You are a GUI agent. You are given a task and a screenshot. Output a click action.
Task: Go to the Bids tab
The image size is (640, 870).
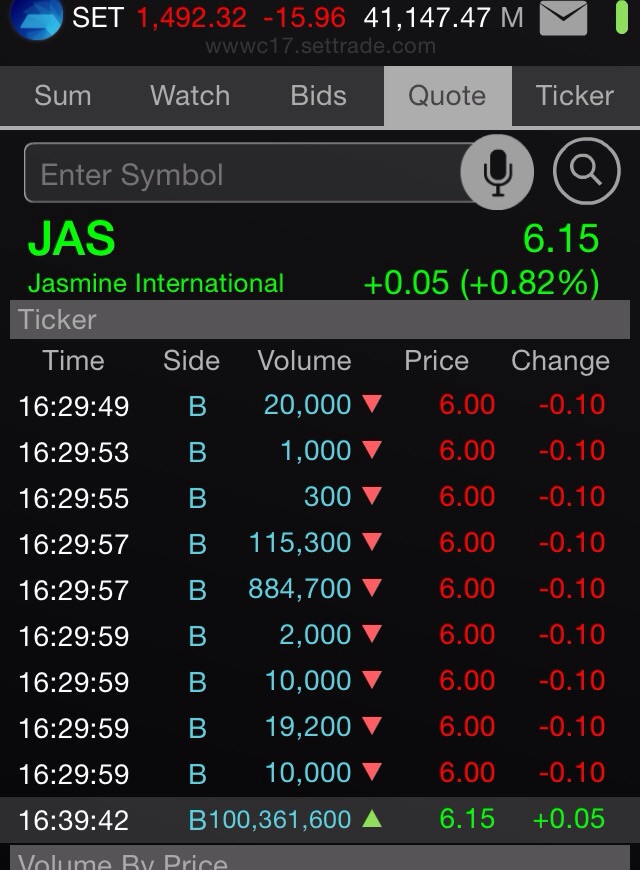pyautogui.click(x=318, y=96)
